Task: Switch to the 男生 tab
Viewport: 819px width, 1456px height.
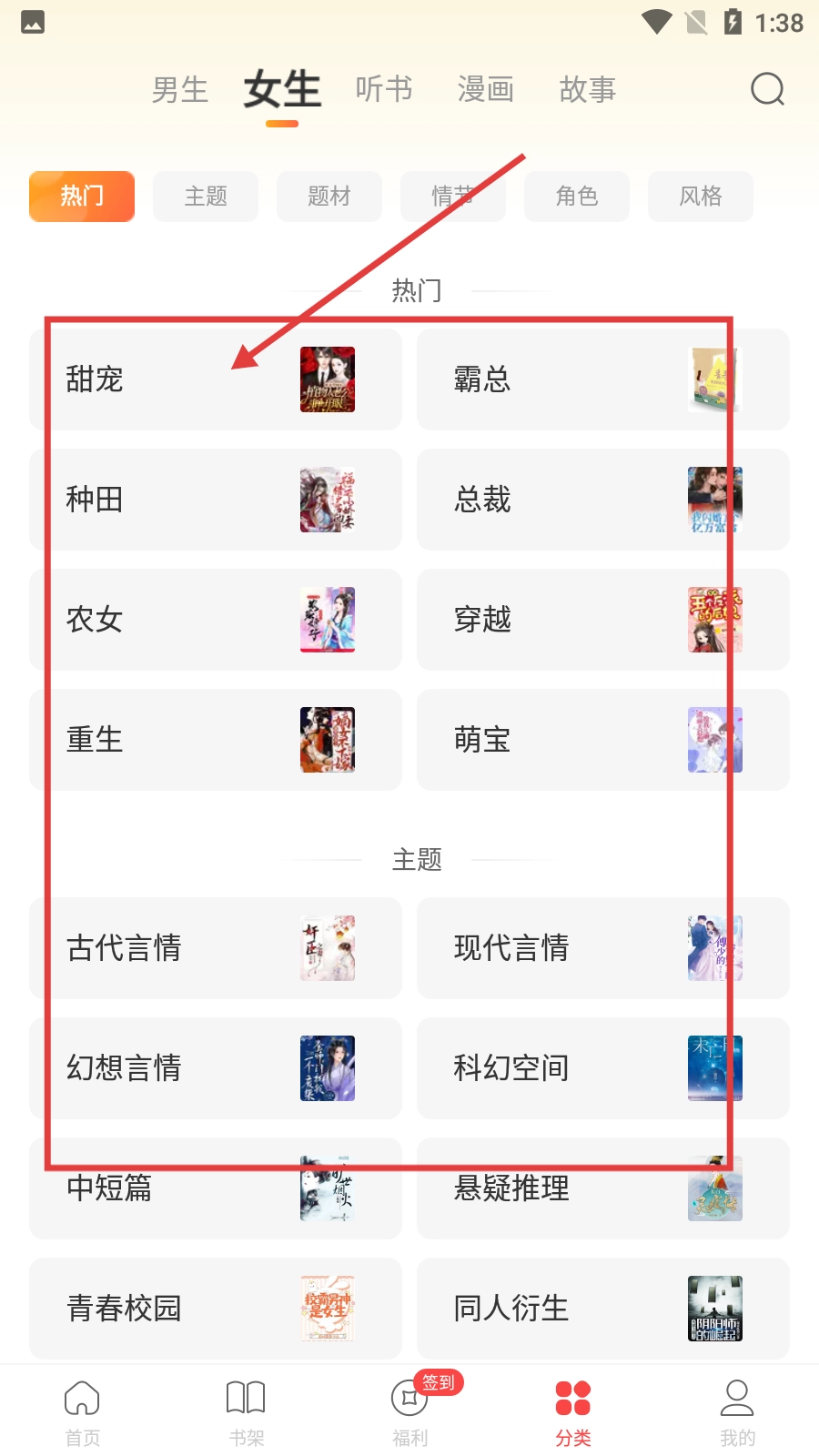Action: coord(180,89)
